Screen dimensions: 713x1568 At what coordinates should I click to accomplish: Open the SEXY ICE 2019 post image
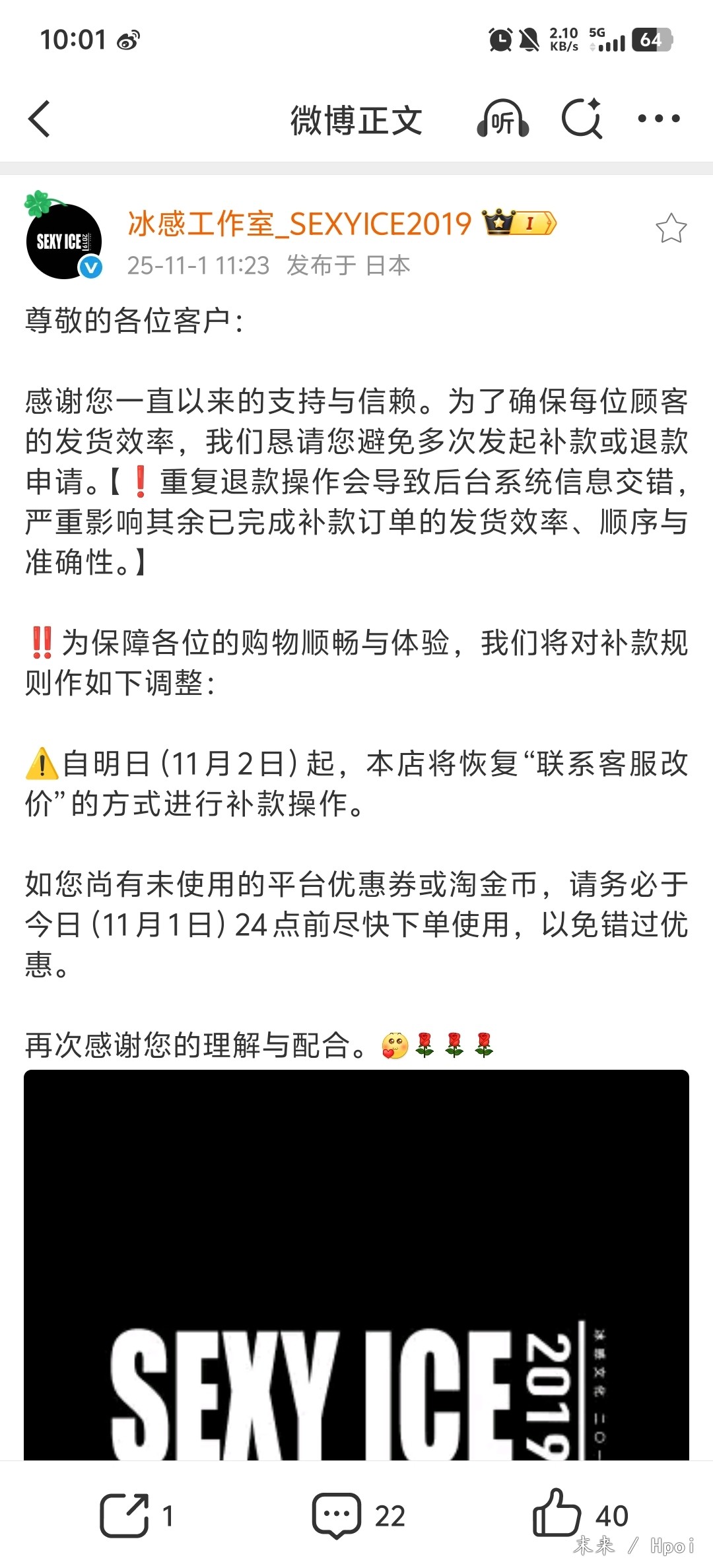tap(356, 1264)
